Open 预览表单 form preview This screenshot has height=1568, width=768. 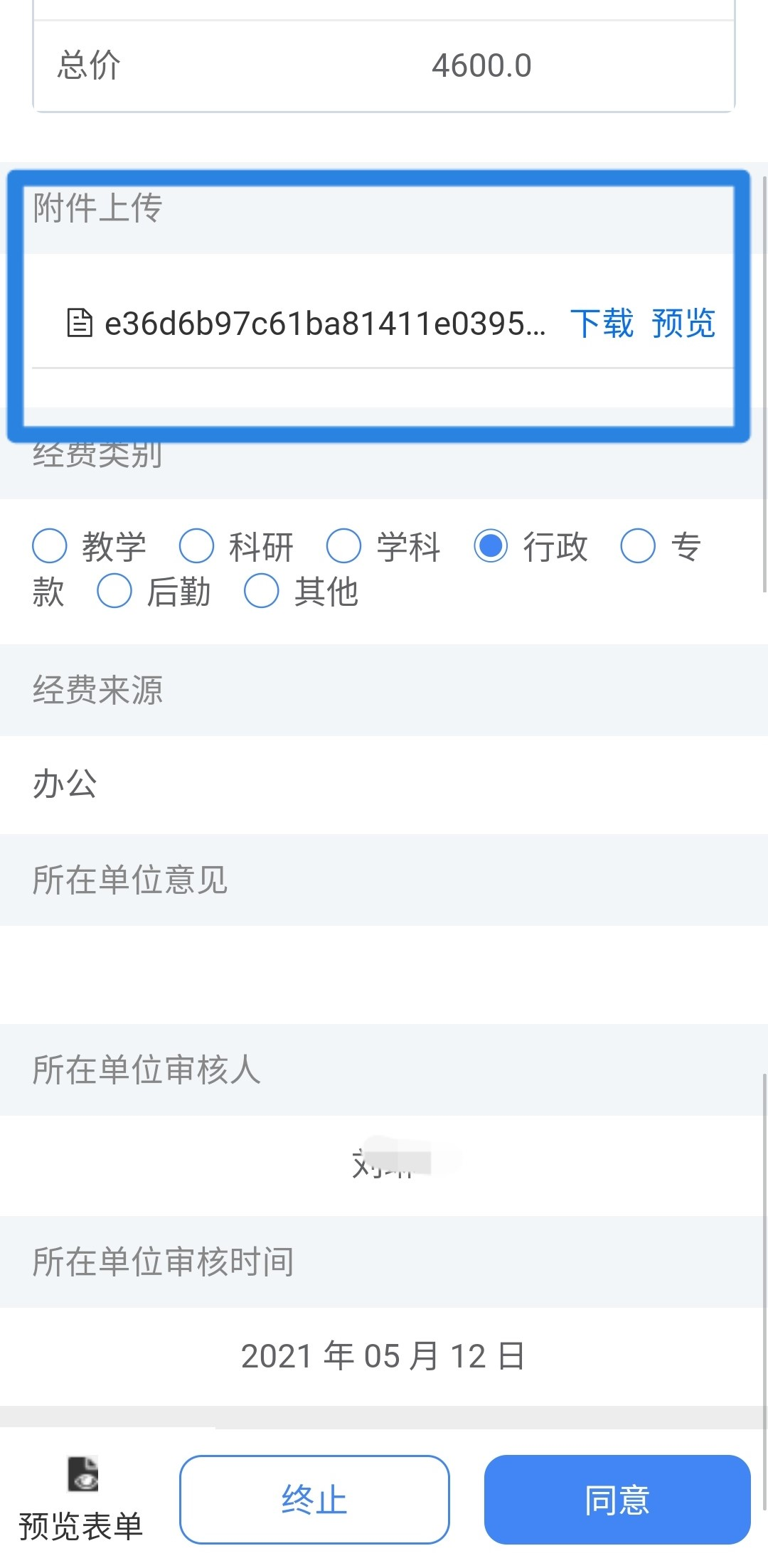(x=81, y=1499)
